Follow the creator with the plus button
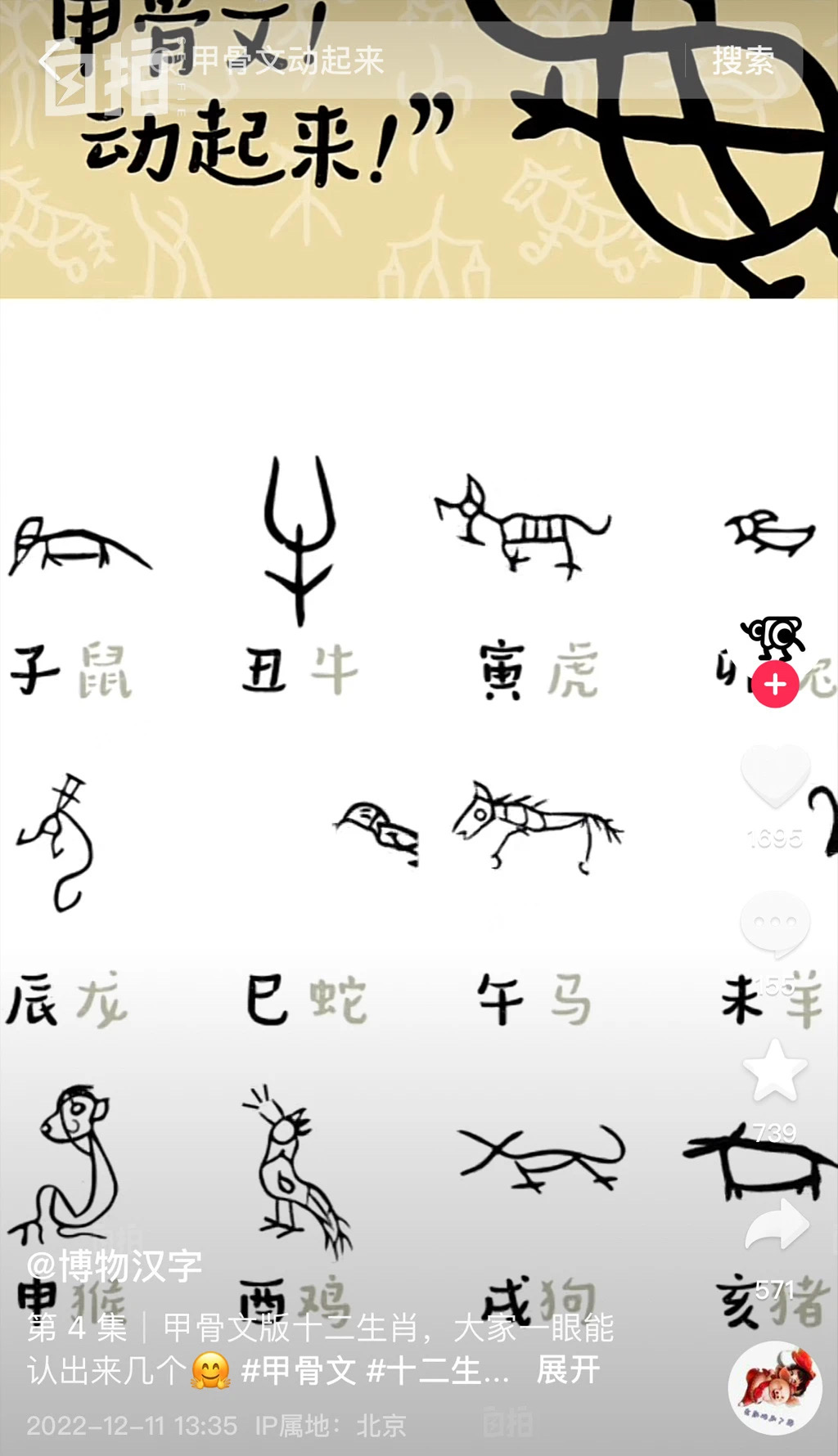The height and width of the screenshot is (1456, 838). [x=775, y=685]
